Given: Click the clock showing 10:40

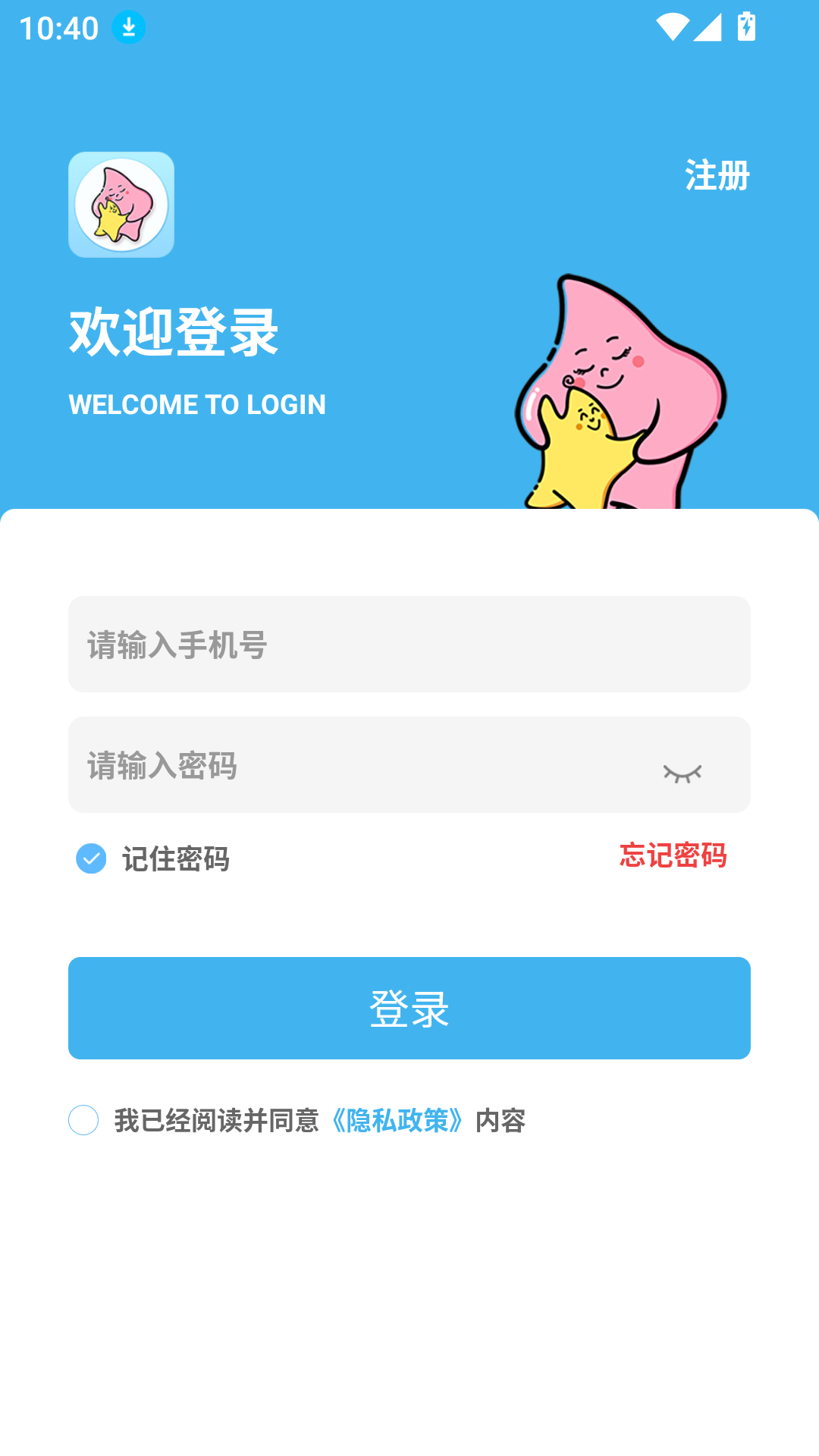Looking at the screenshot, I should pos(61,27).
